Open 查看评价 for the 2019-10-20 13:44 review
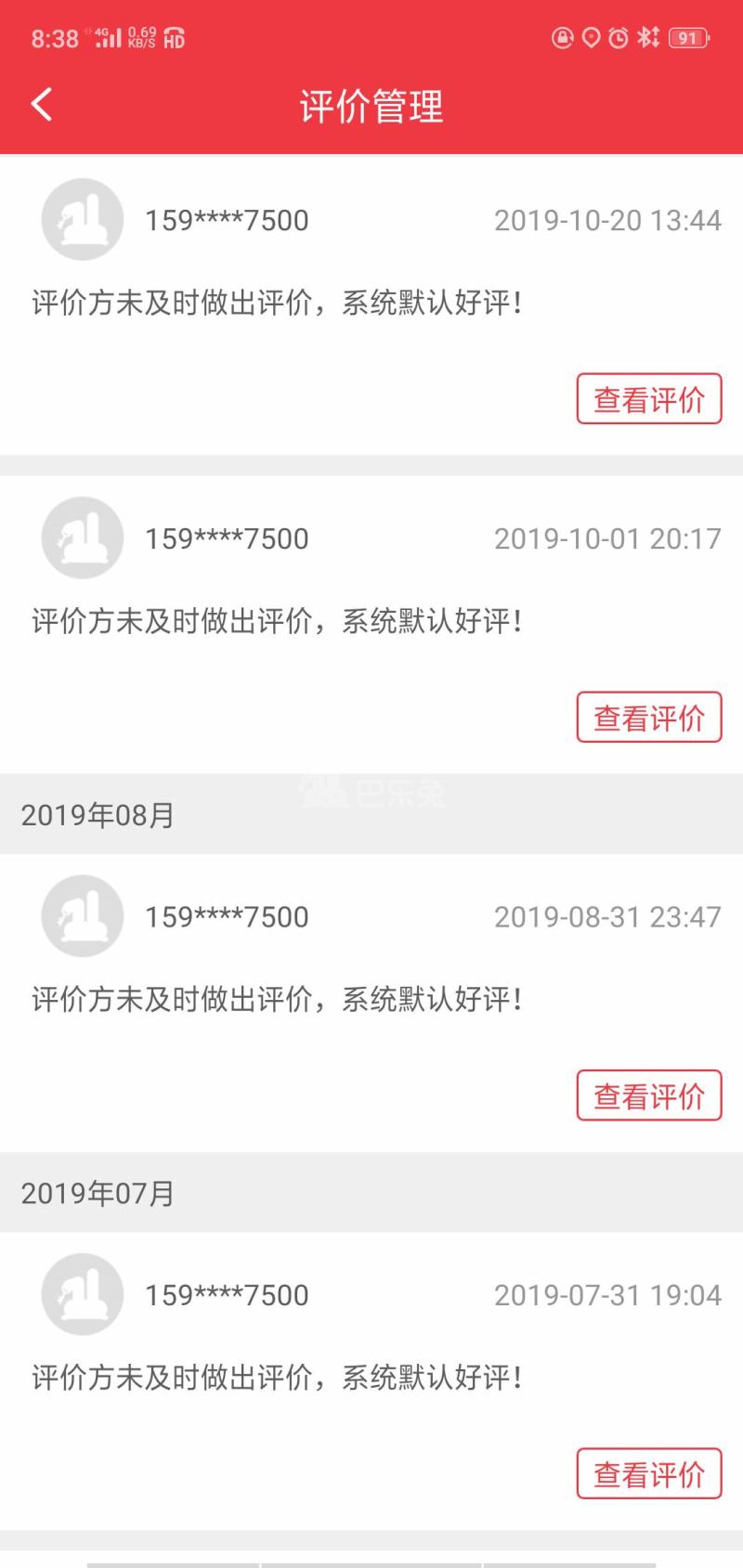Viewport: 743px width, 1568px height. pos(648,399)
